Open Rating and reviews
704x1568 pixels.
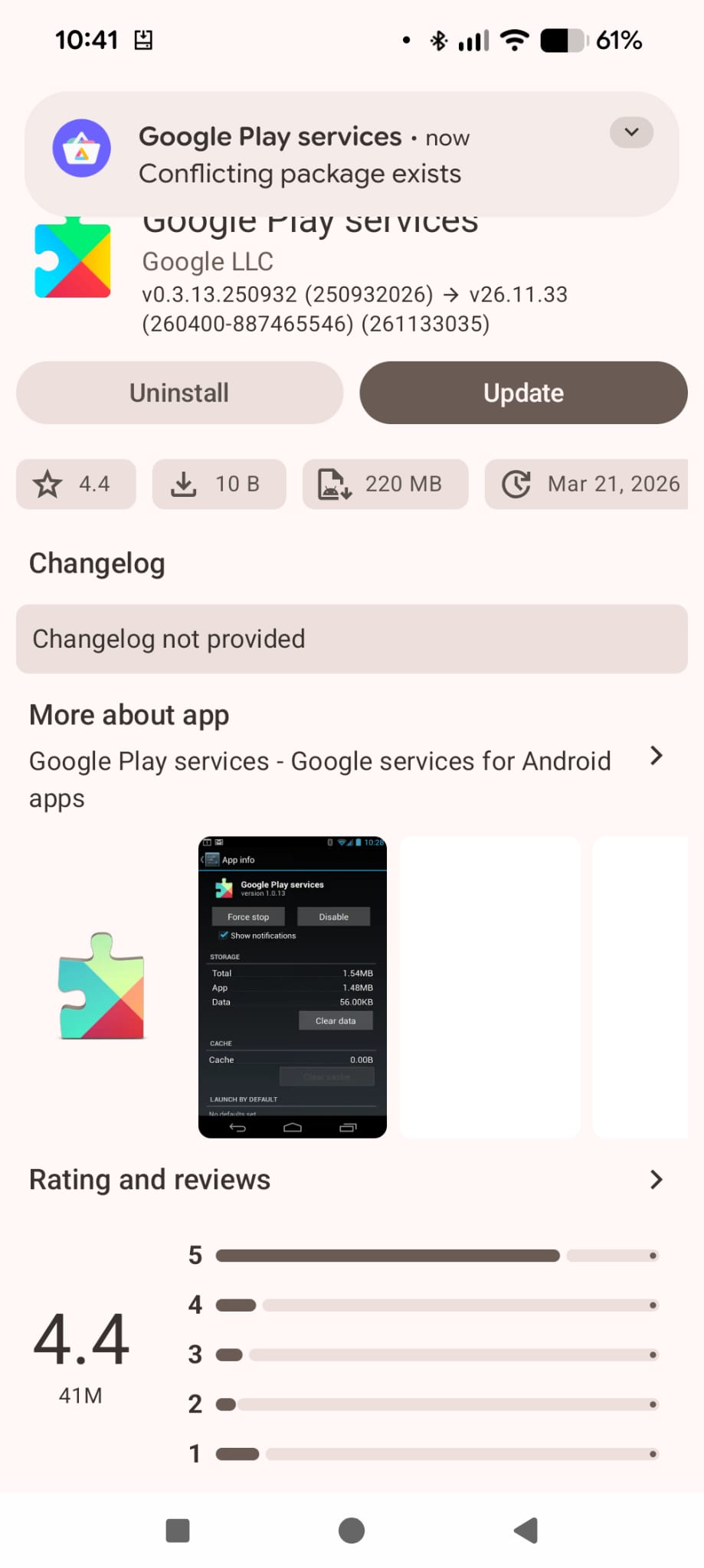pyautogui.click(x=656, y=1180)
